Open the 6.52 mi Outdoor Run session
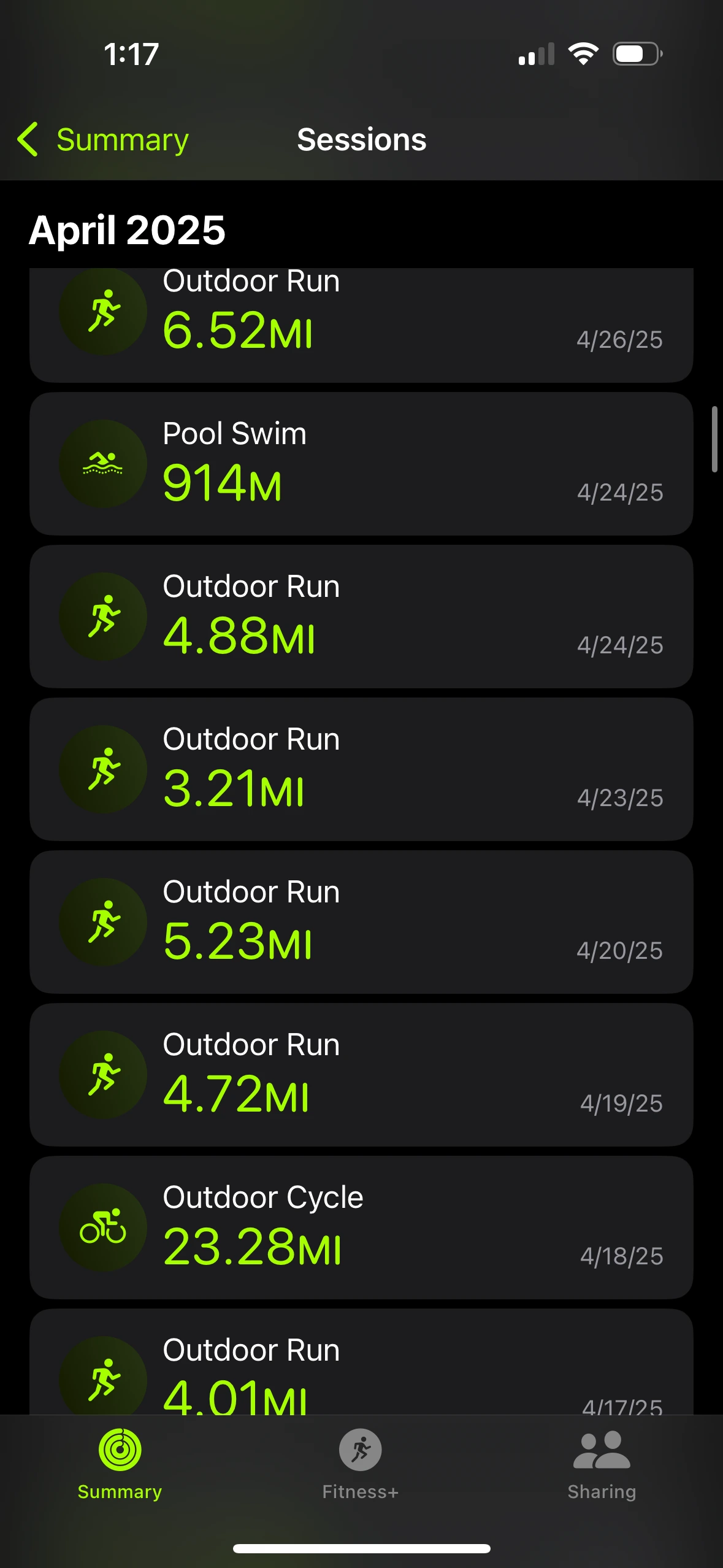The height and width of the screenshot is (1568, 723). (361, 325)
